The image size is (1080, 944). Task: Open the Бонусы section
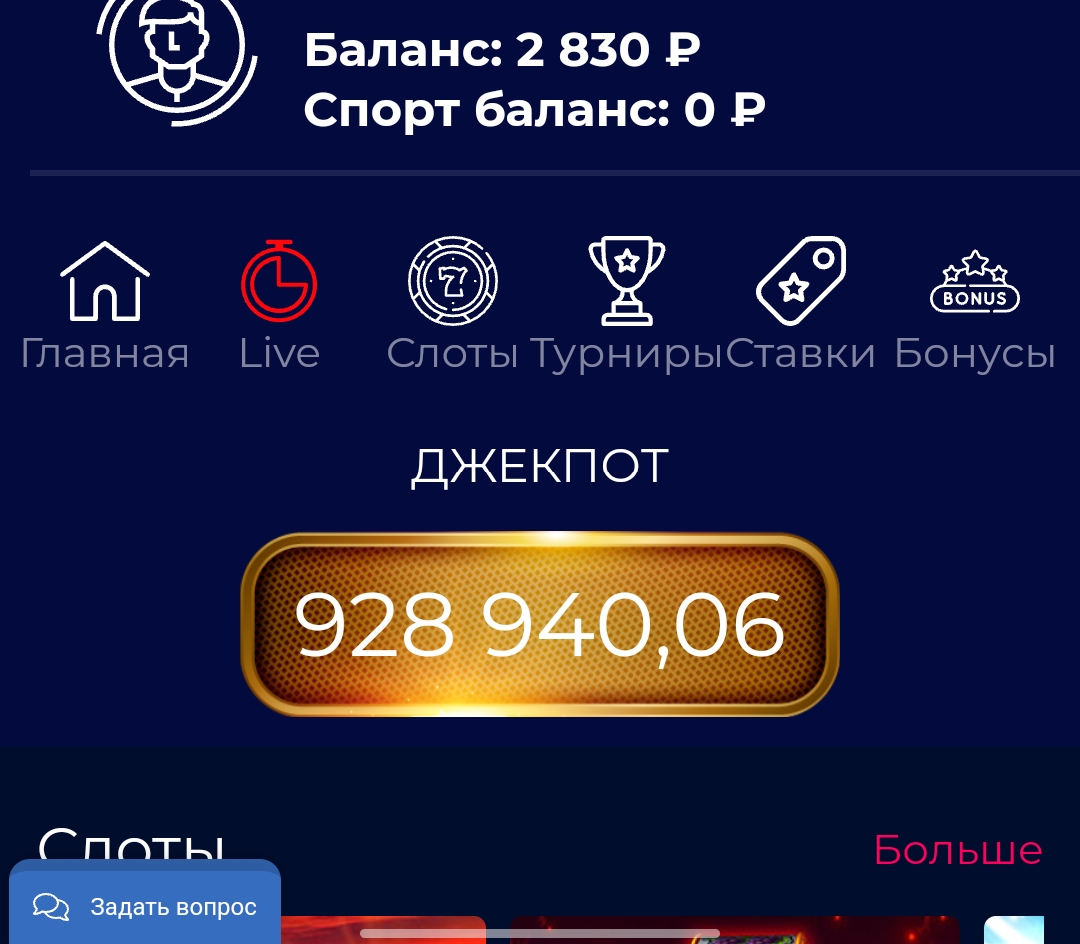(974, 305)
